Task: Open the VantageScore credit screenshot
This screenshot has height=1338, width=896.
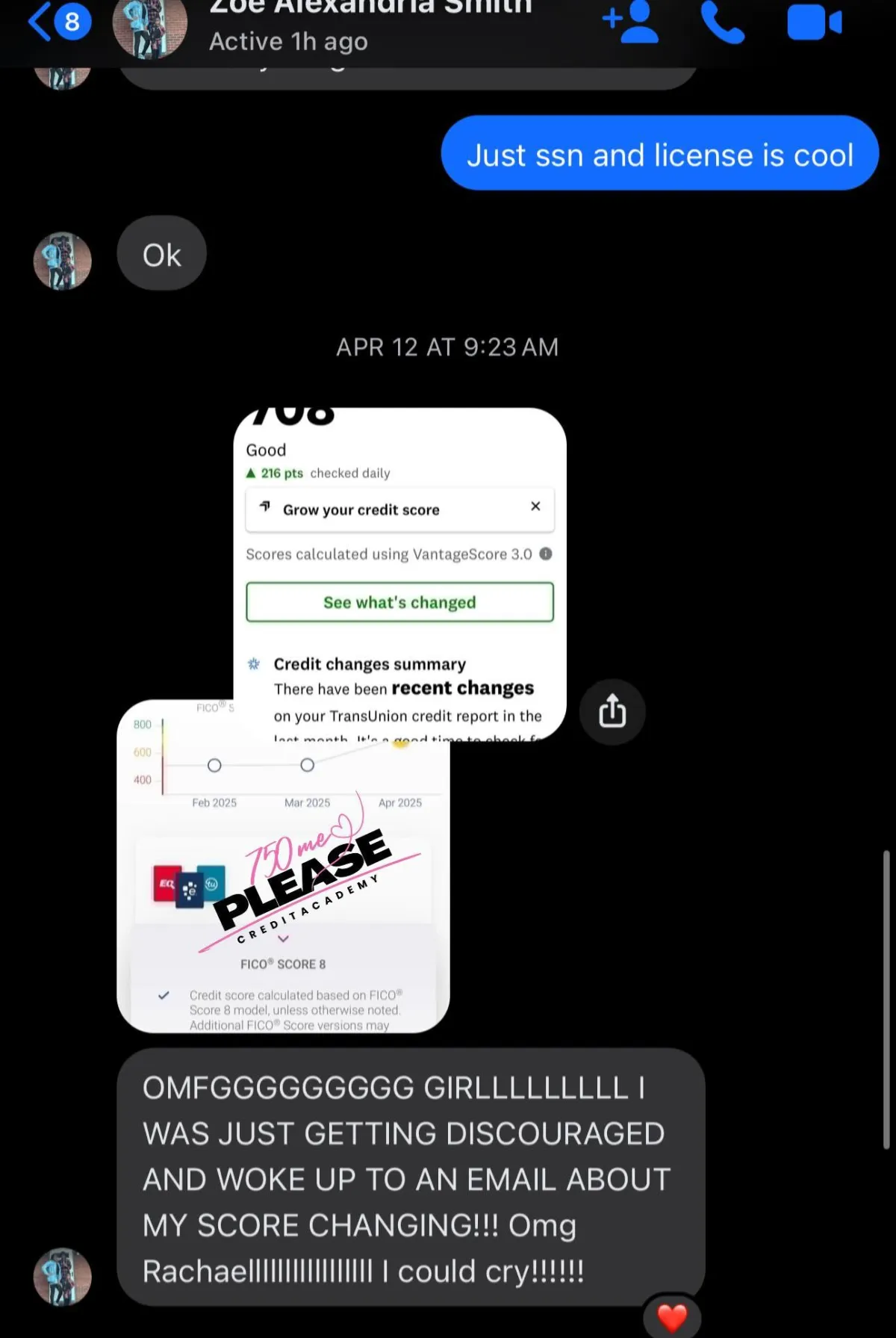Action: (x=400, y=573)
